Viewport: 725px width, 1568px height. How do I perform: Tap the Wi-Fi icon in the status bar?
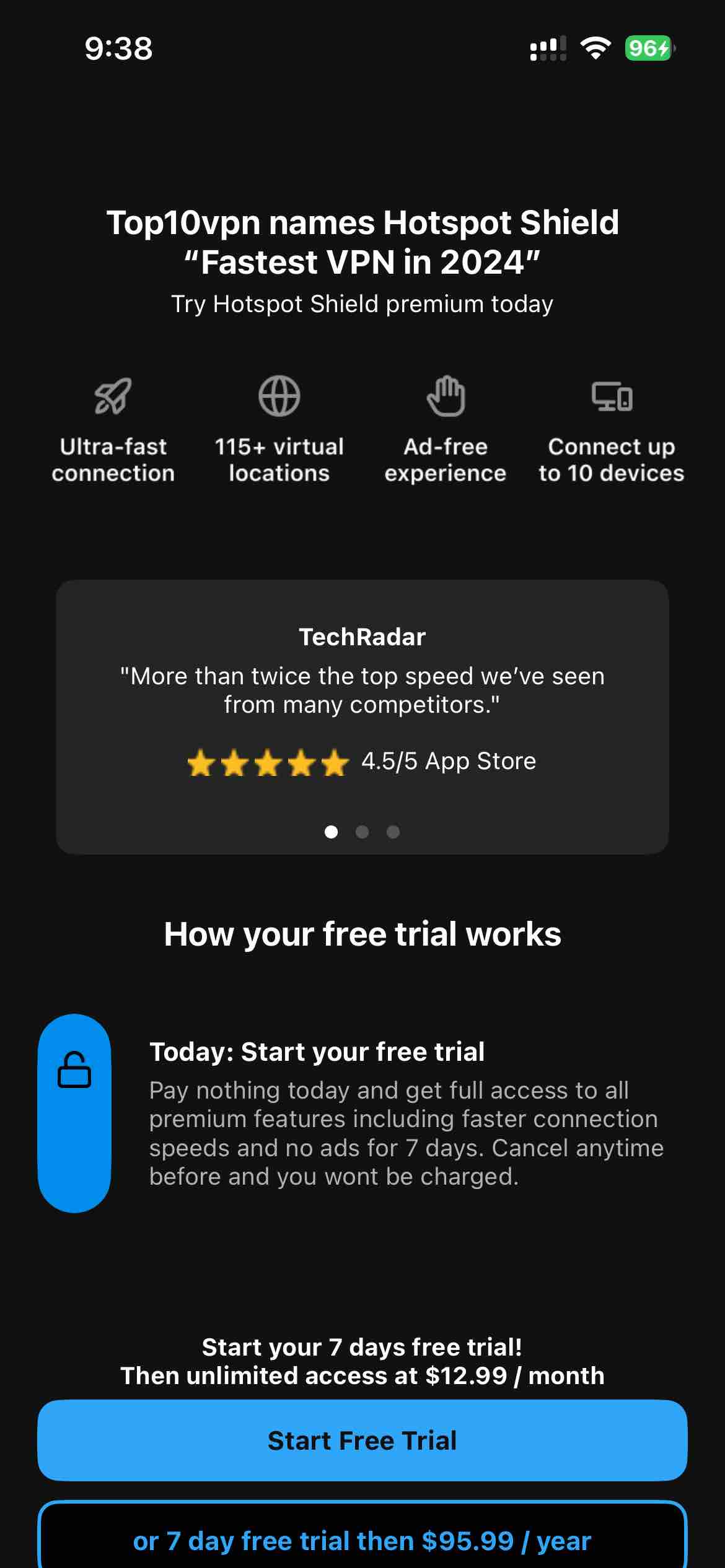click(595, 48)
